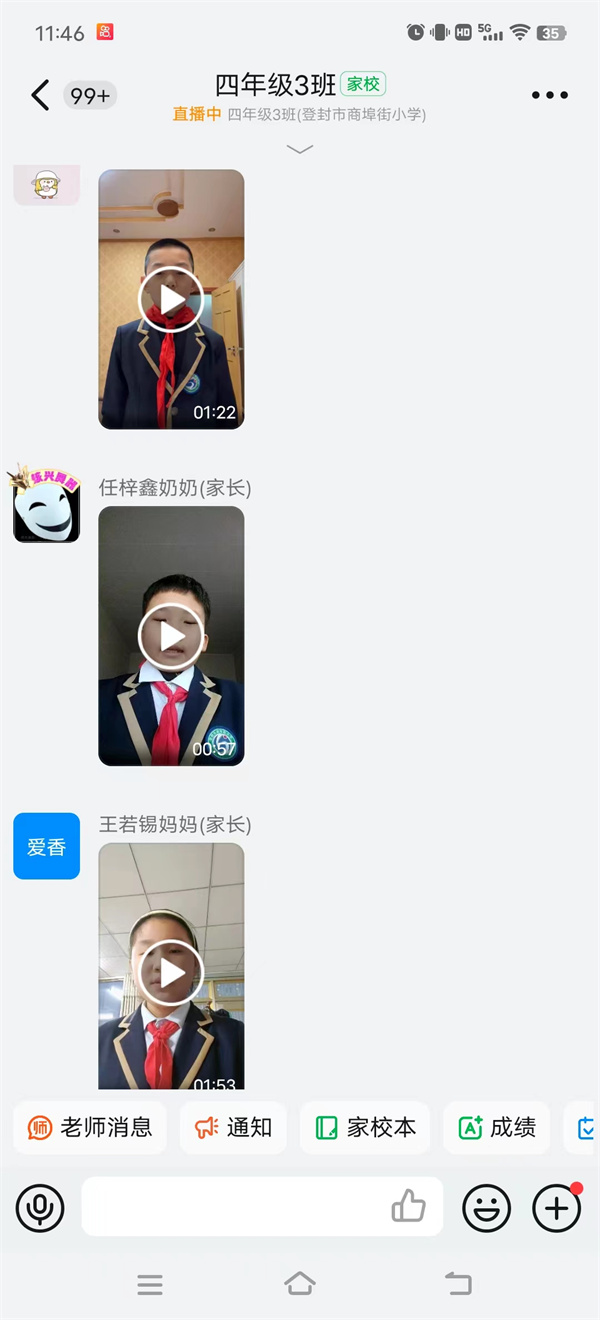Screen dimensions: 600x1320
Task: Open the 爱香 avatar of 王若锡妈妈
Action: [x=46, y=846]
